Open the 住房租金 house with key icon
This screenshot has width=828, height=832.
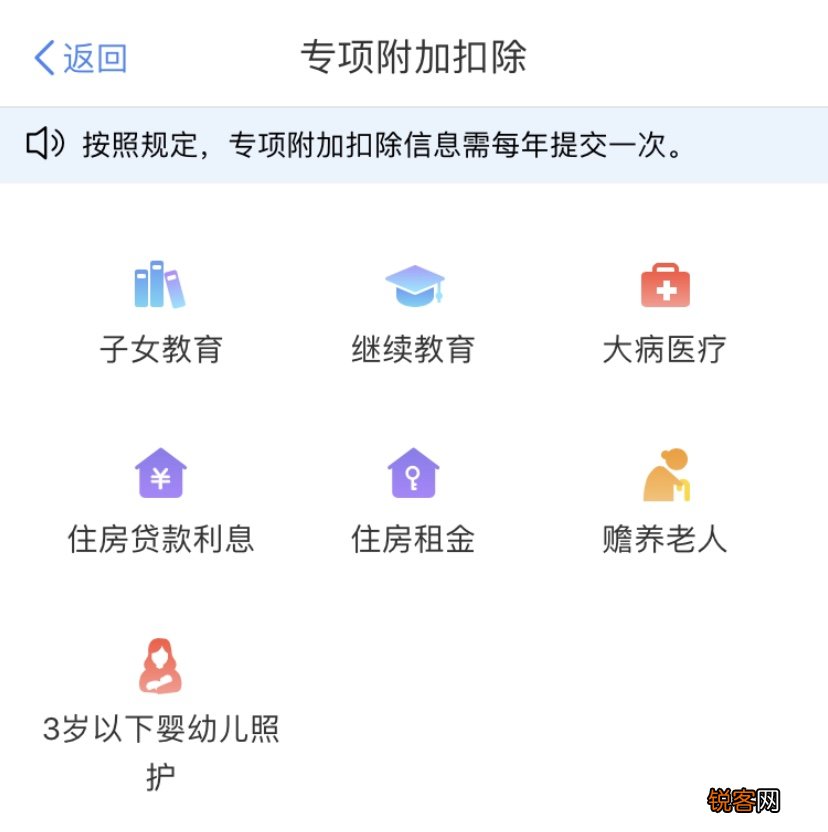pos(414,472)
